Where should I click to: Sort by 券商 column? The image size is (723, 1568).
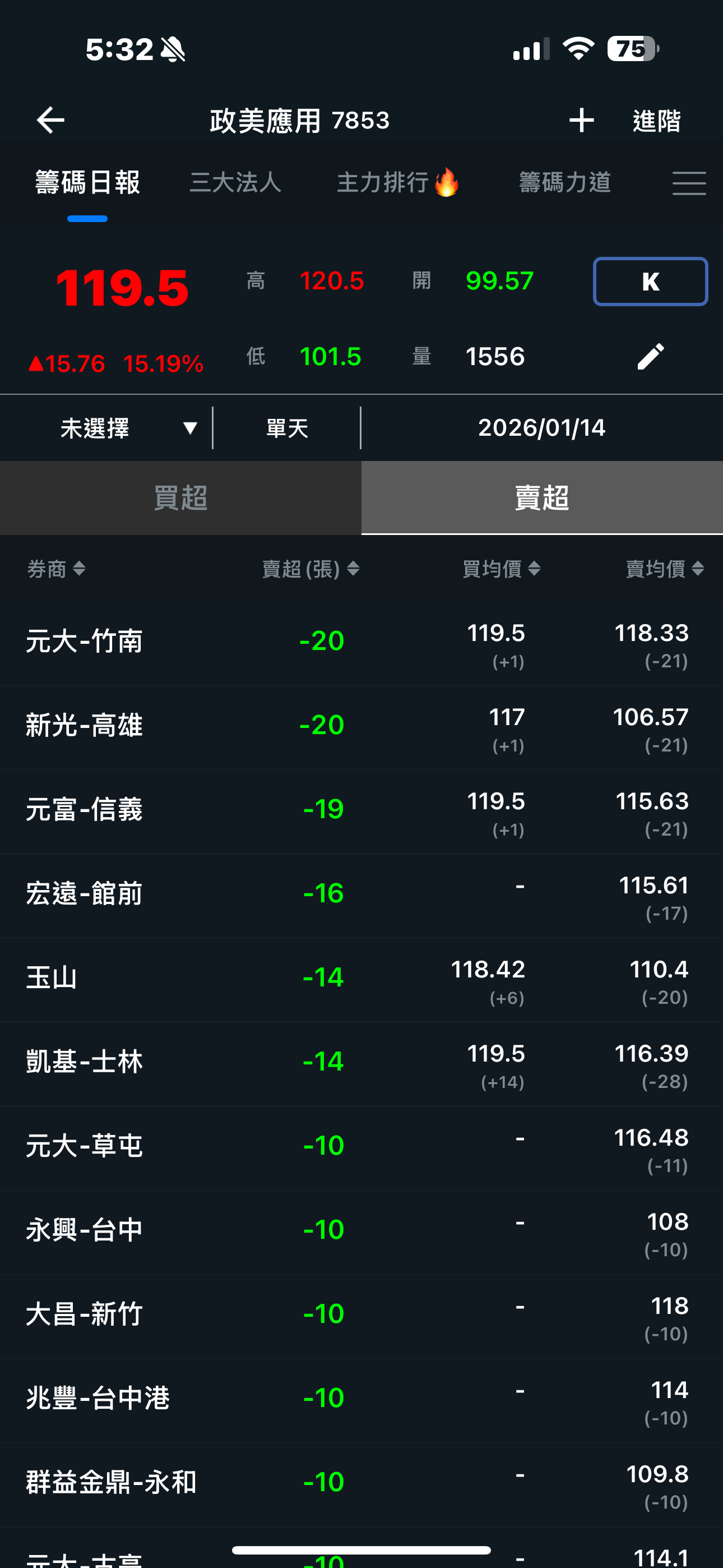56,569
